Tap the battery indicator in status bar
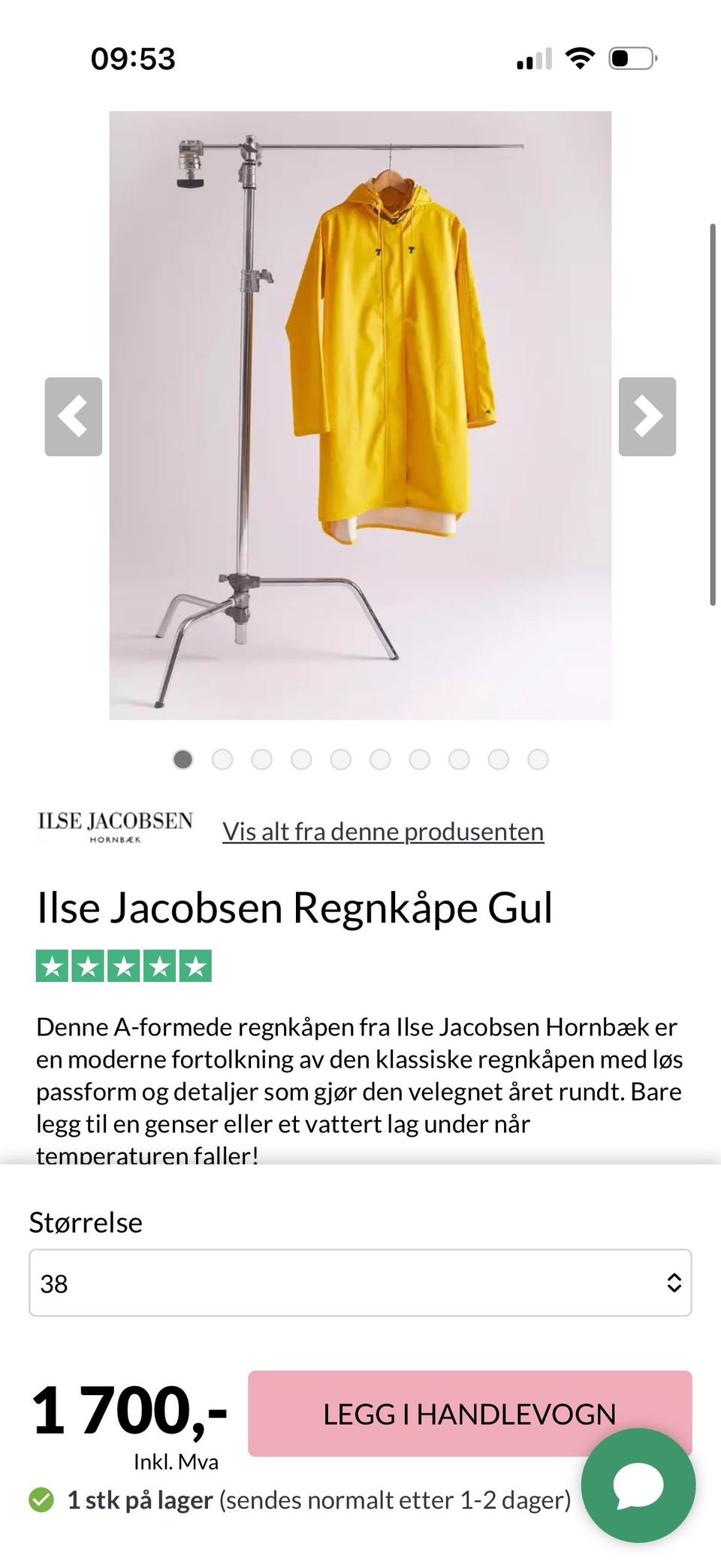721x1568 pixels. click(631, 57)
